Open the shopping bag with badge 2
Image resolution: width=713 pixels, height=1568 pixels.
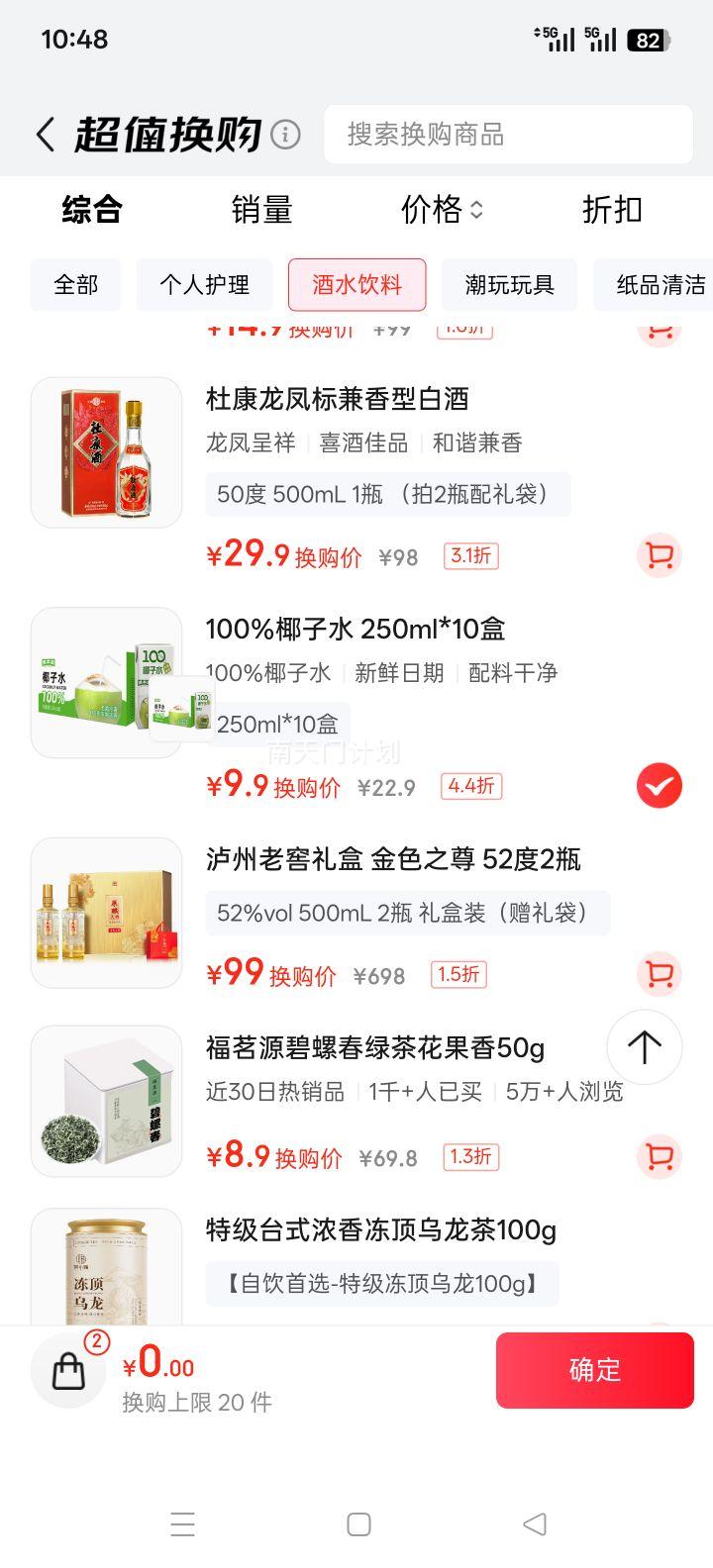pos(67,1370)
